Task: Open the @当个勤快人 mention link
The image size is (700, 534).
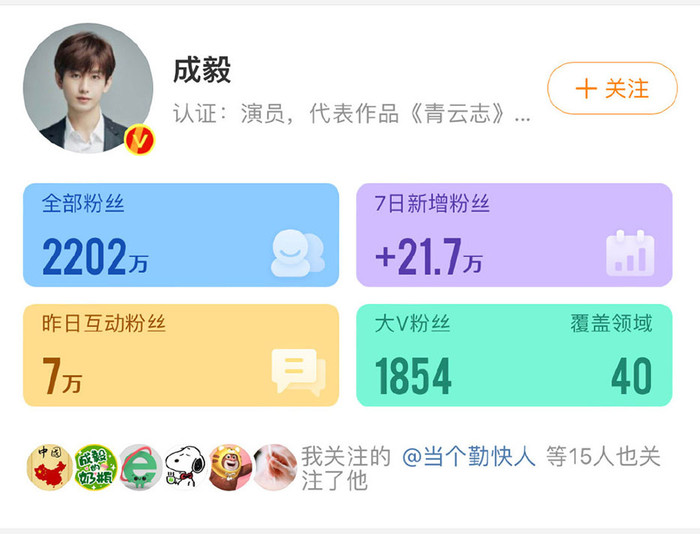Action: pos(469,457)
